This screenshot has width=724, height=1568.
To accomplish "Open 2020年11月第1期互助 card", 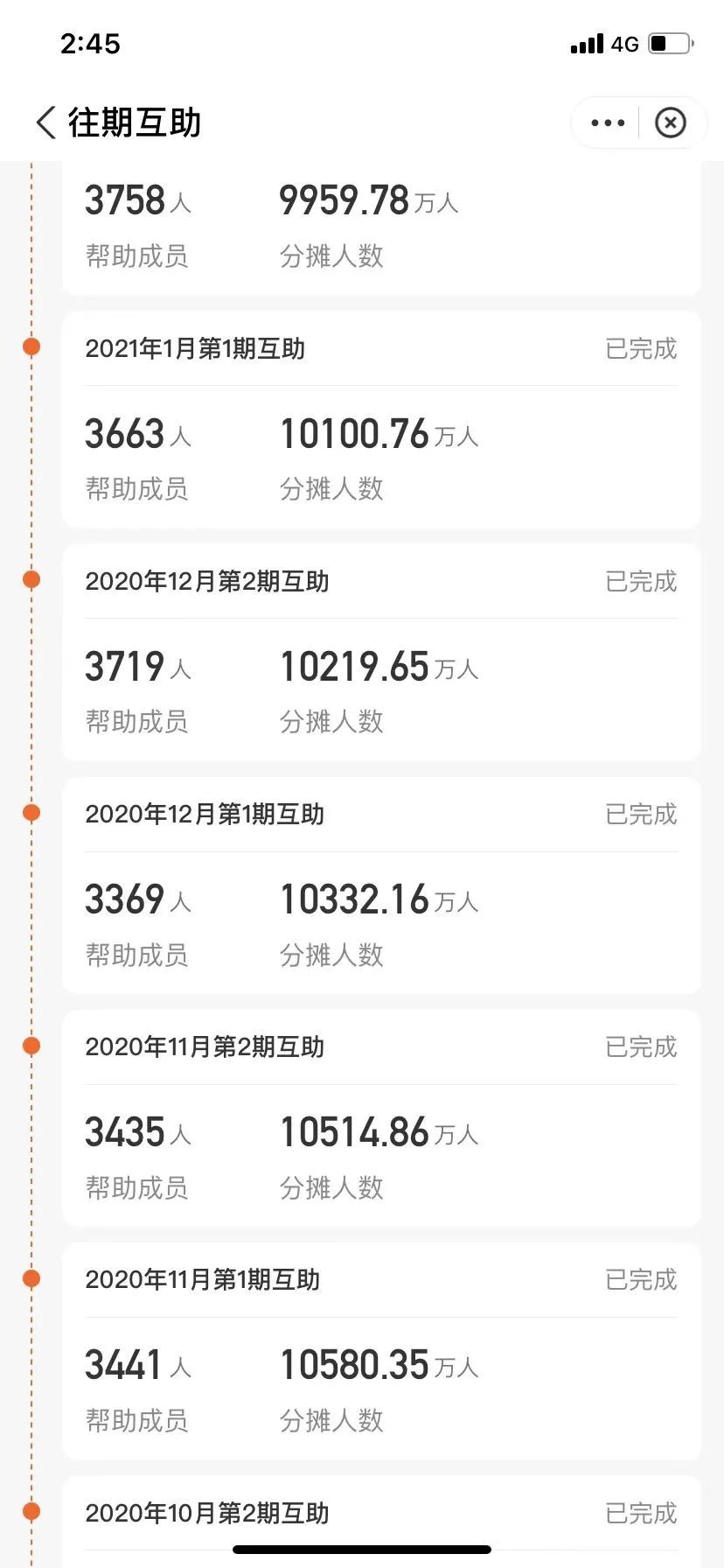I will tap(381, 1350).
